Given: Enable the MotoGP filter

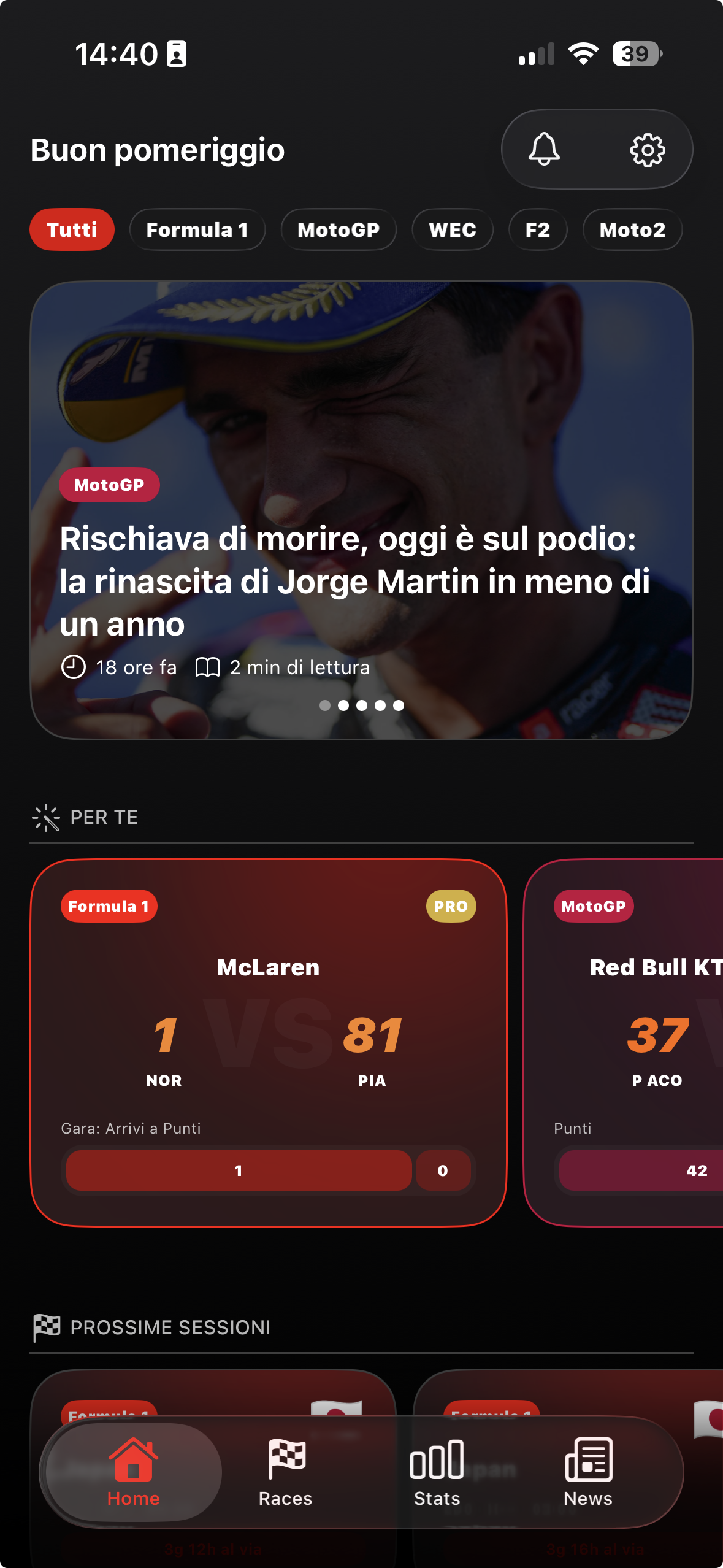Looking at the screenshot, I should coord(339,229).
